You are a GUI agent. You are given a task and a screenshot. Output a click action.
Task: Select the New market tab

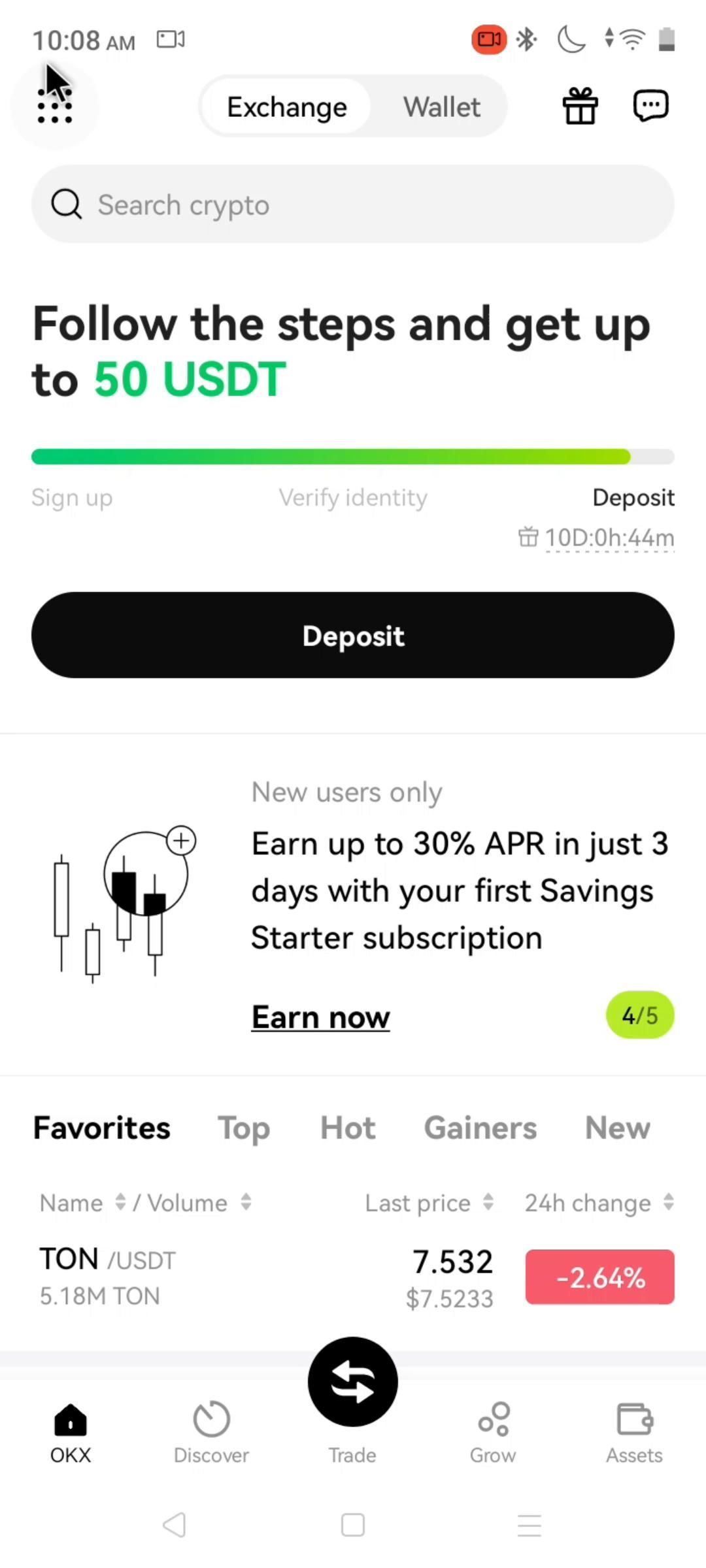(x=617, y=1128)
